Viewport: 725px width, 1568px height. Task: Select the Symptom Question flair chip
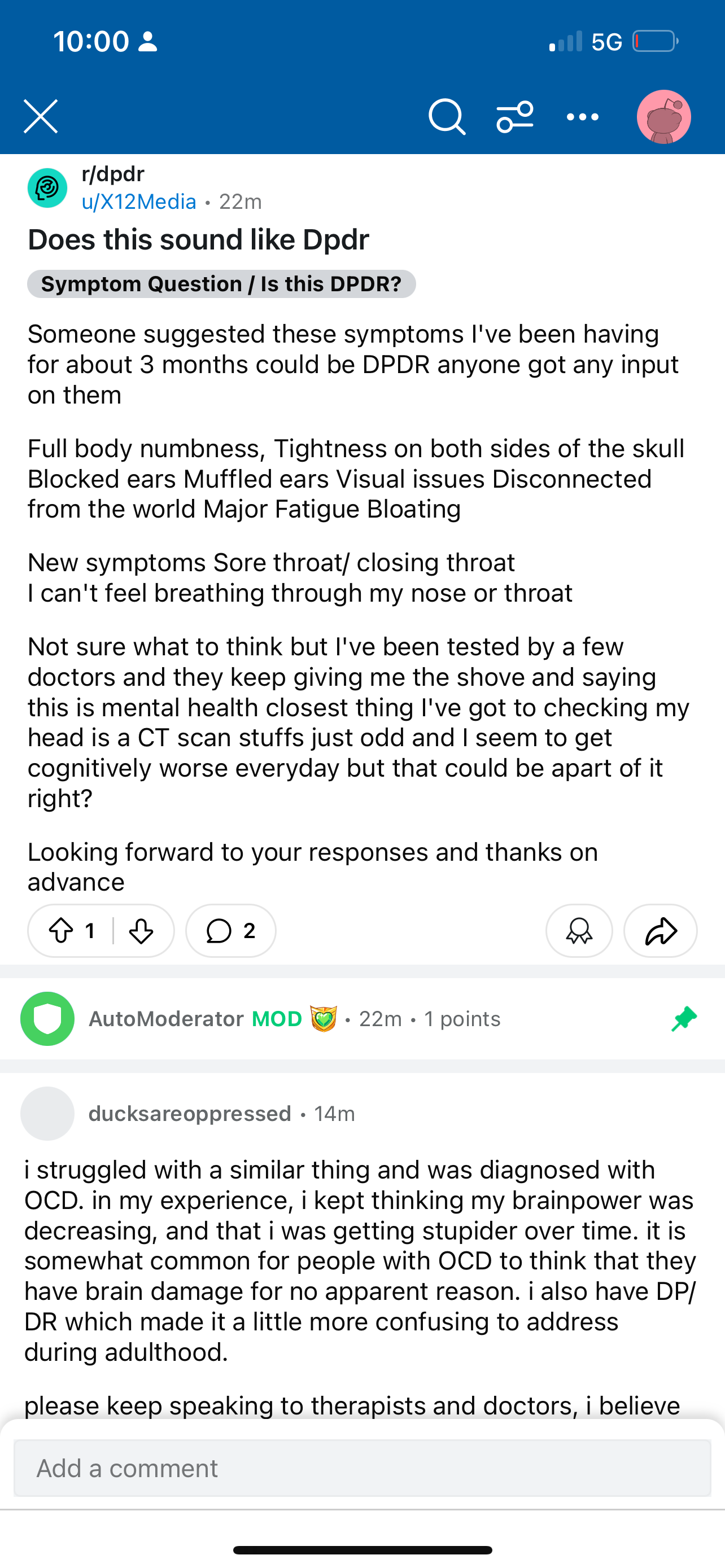(221, 284)
